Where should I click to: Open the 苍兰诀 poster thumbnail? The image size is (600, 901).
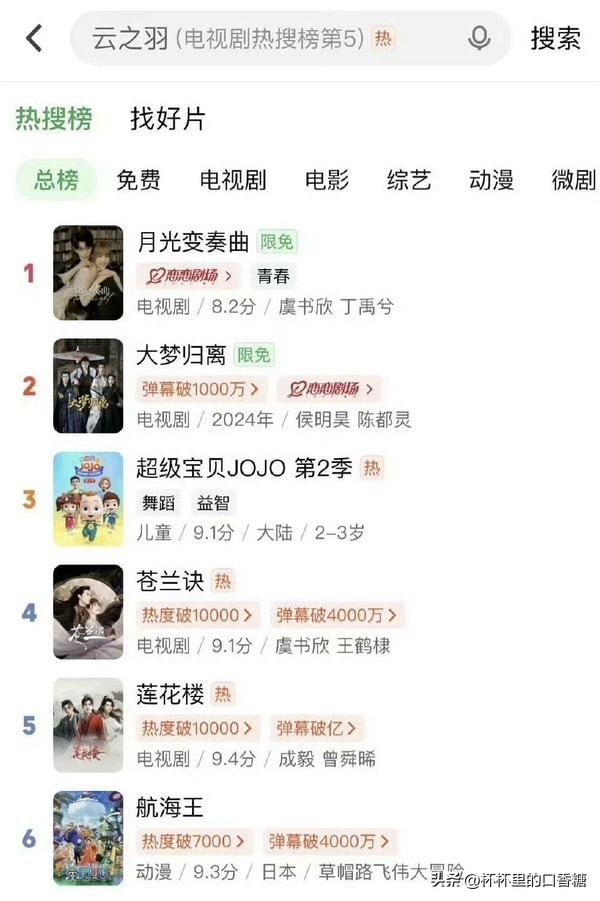pos(88,612)
